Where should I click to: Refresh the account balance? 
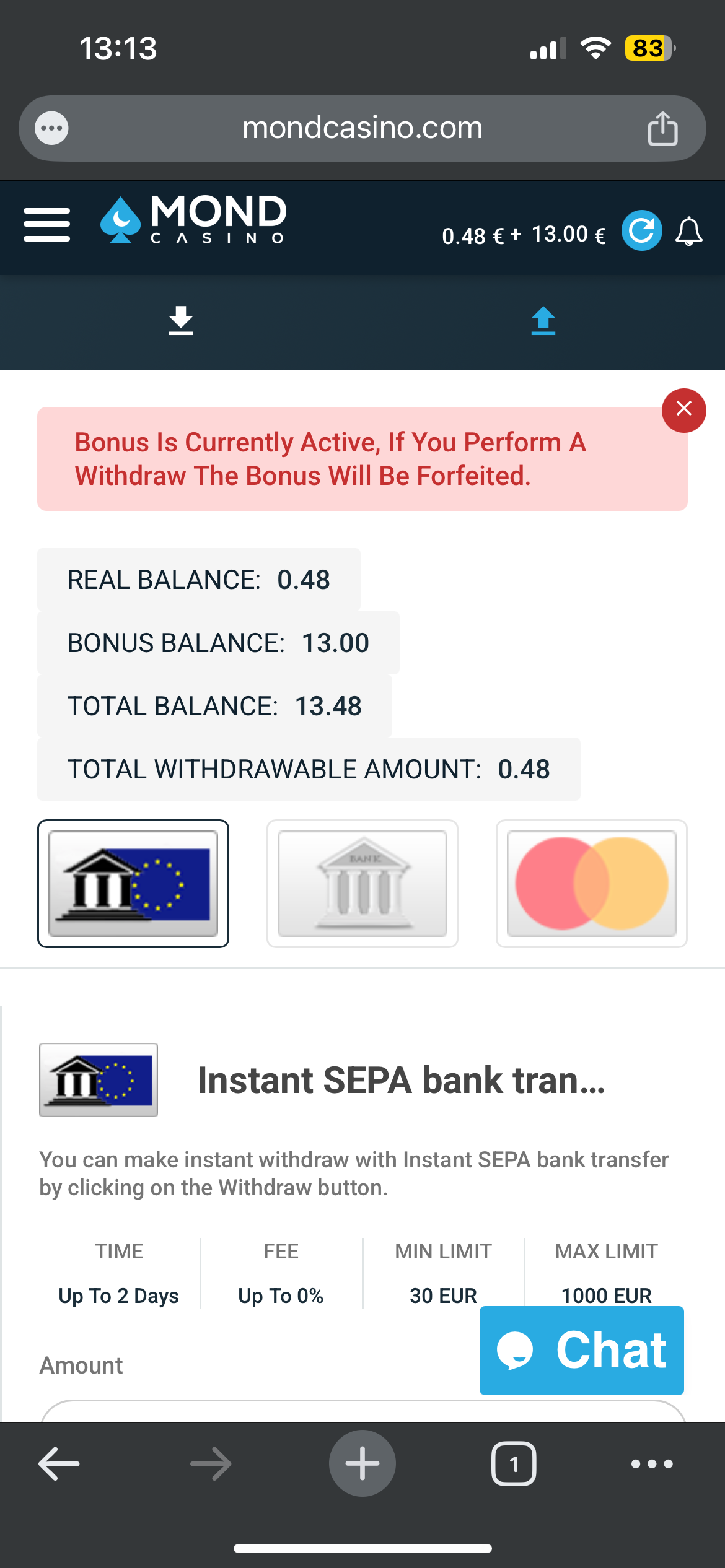coord(641,230)
